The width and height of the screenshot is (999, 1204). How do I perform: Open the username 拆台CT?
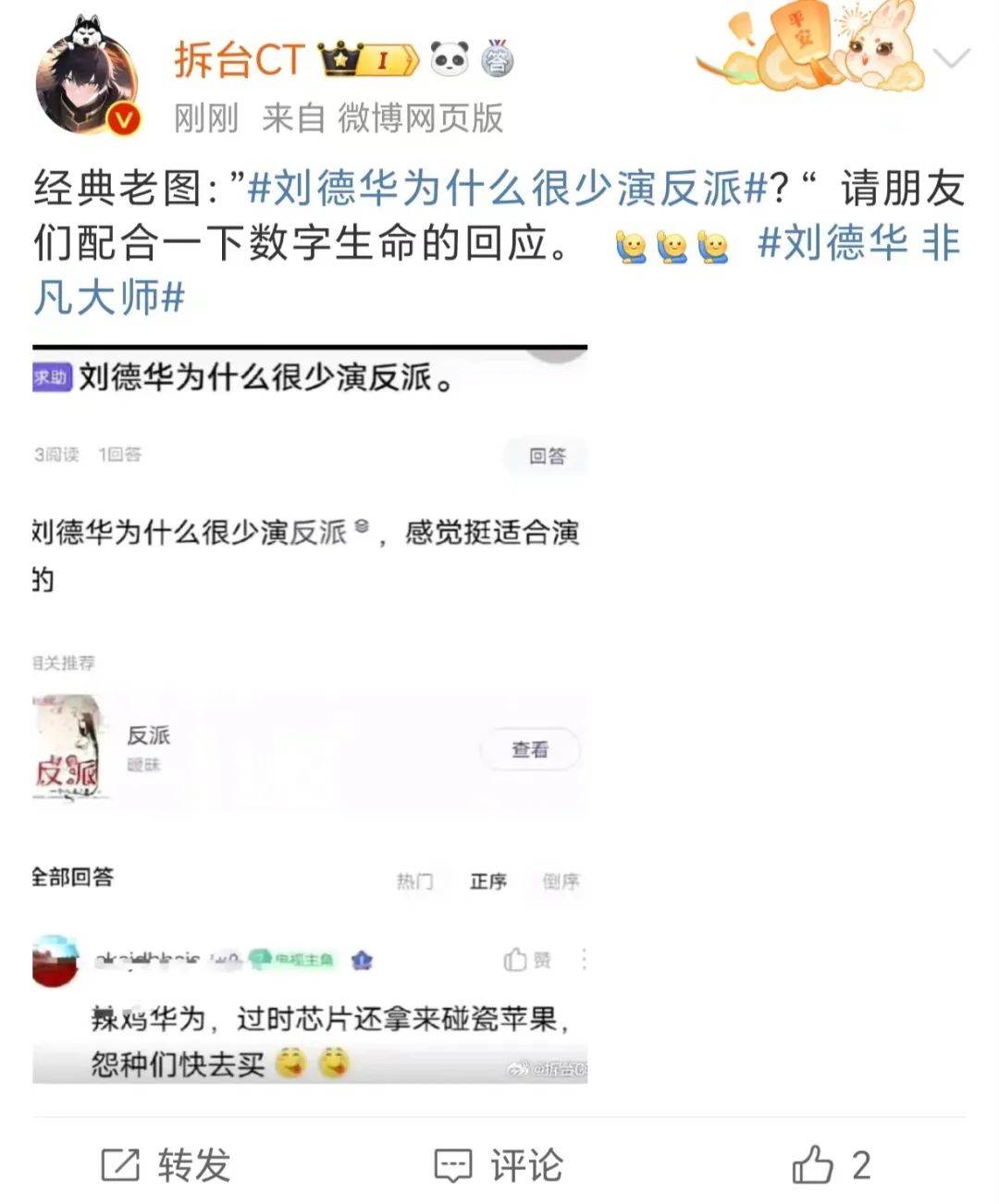[x=239, y=61]
